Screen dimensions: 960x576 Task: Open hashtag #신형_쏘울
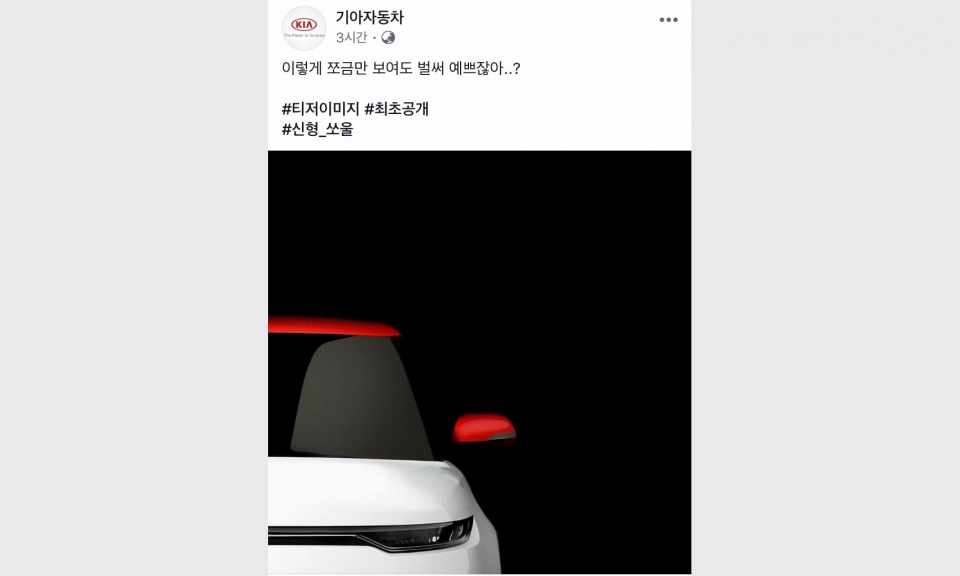point(317,129)
